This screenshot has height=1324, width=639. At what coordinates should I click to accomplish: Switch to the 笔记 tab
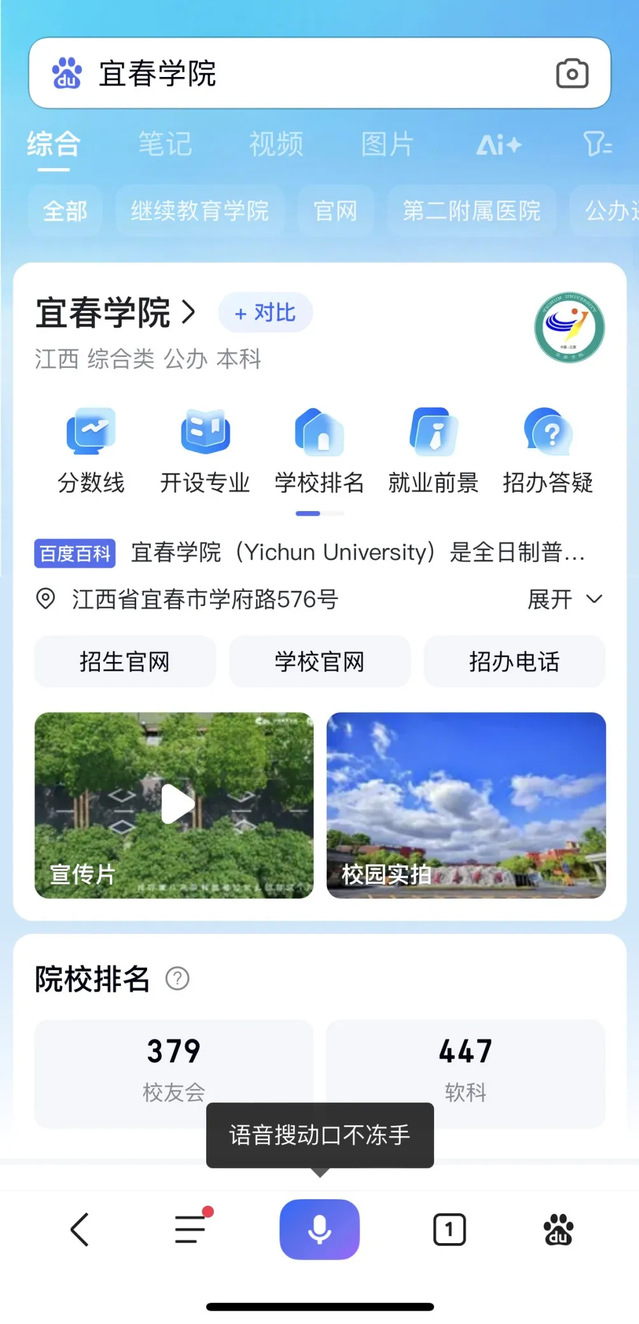click(165, 144)
